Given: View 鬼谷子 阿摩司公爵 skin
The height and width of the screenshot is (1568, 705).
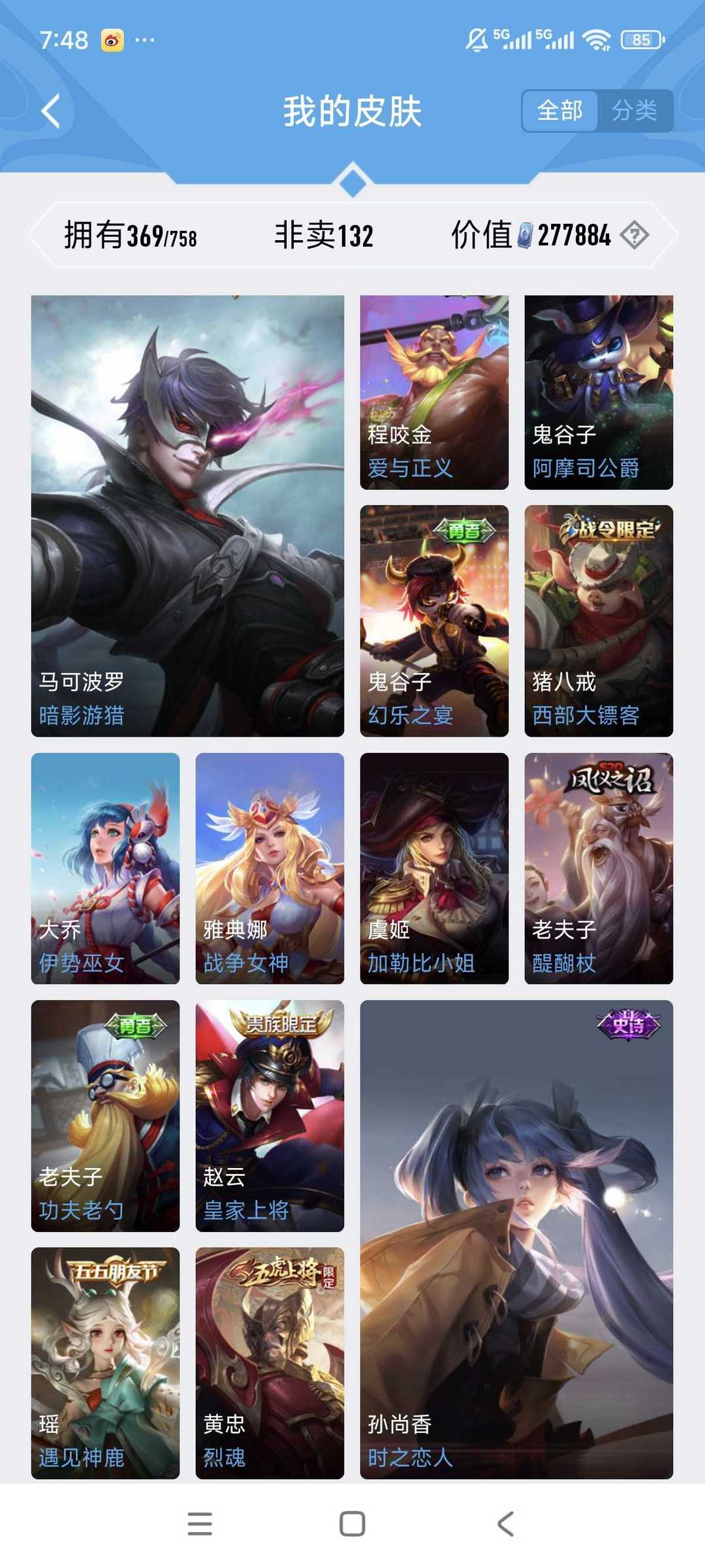Looking at the screenshot, I should (x=599, y=392).
